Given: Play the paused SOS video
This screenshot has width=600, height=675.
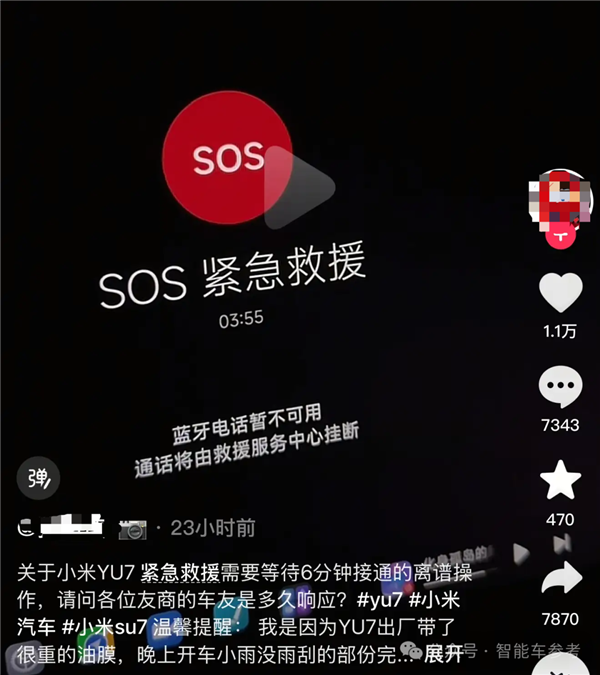Looking at the screenshot, I should [301, 186].
